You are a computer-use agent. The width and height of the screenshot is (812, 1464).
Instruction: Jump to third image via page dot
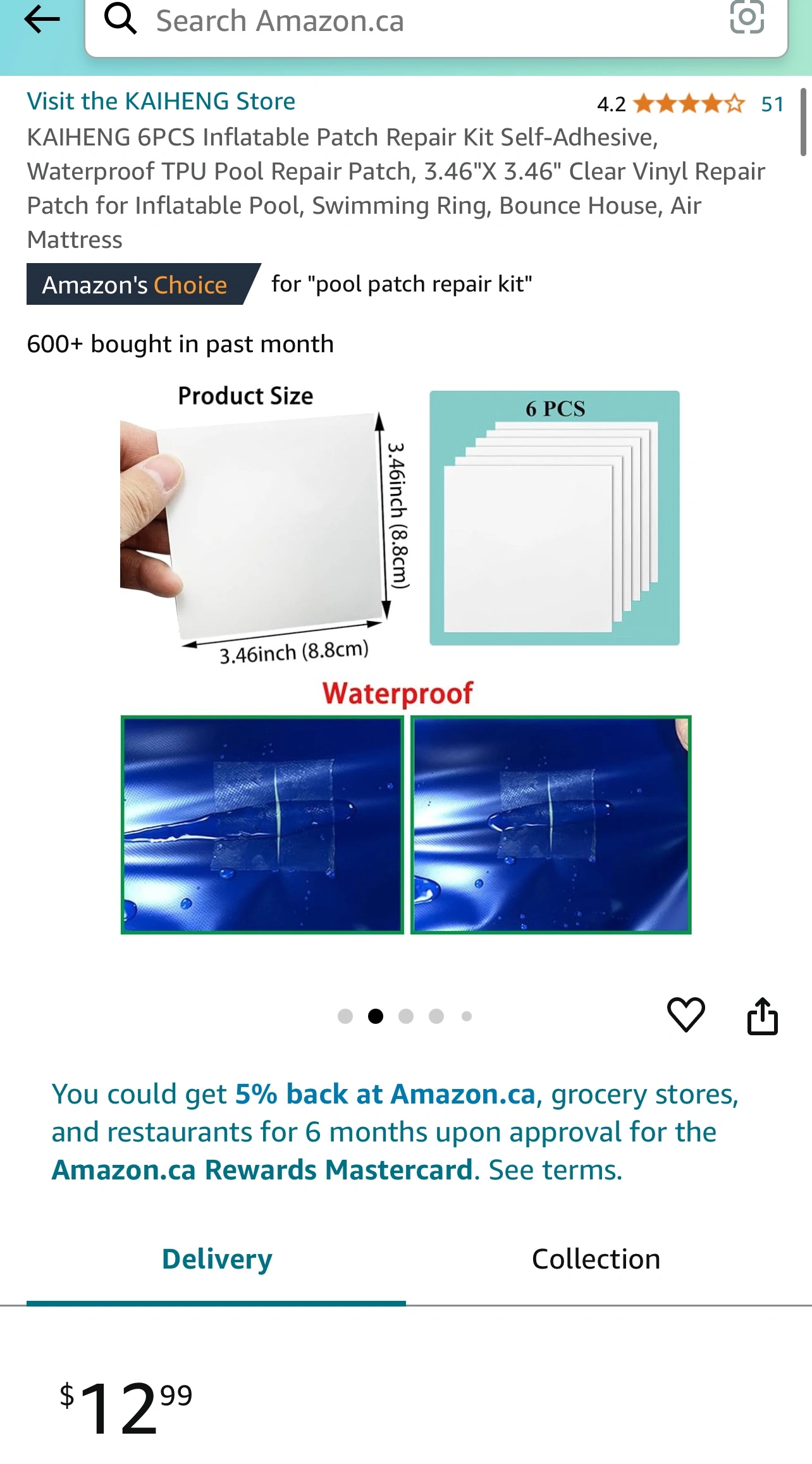406,1016
